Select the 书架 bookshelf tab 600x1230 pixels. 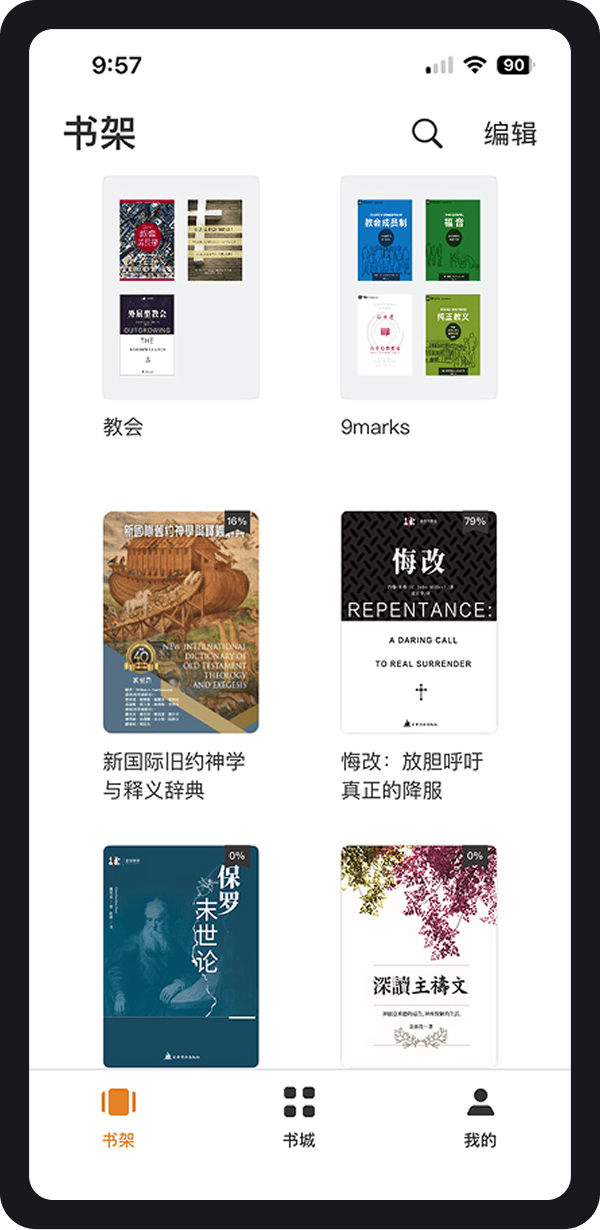(118, 1116)
